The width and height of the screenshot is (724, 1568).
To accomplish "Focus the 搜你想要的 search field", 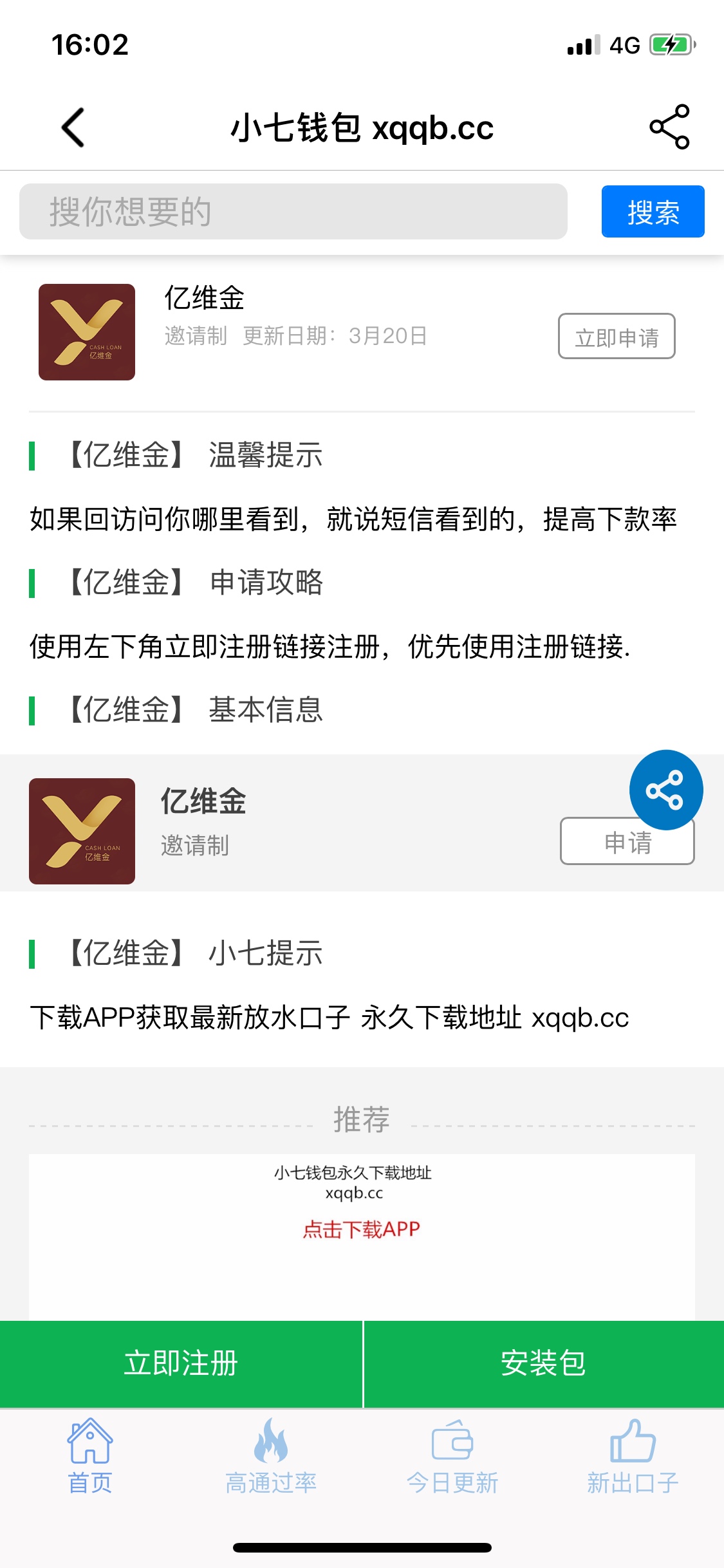I will point(293,212).
